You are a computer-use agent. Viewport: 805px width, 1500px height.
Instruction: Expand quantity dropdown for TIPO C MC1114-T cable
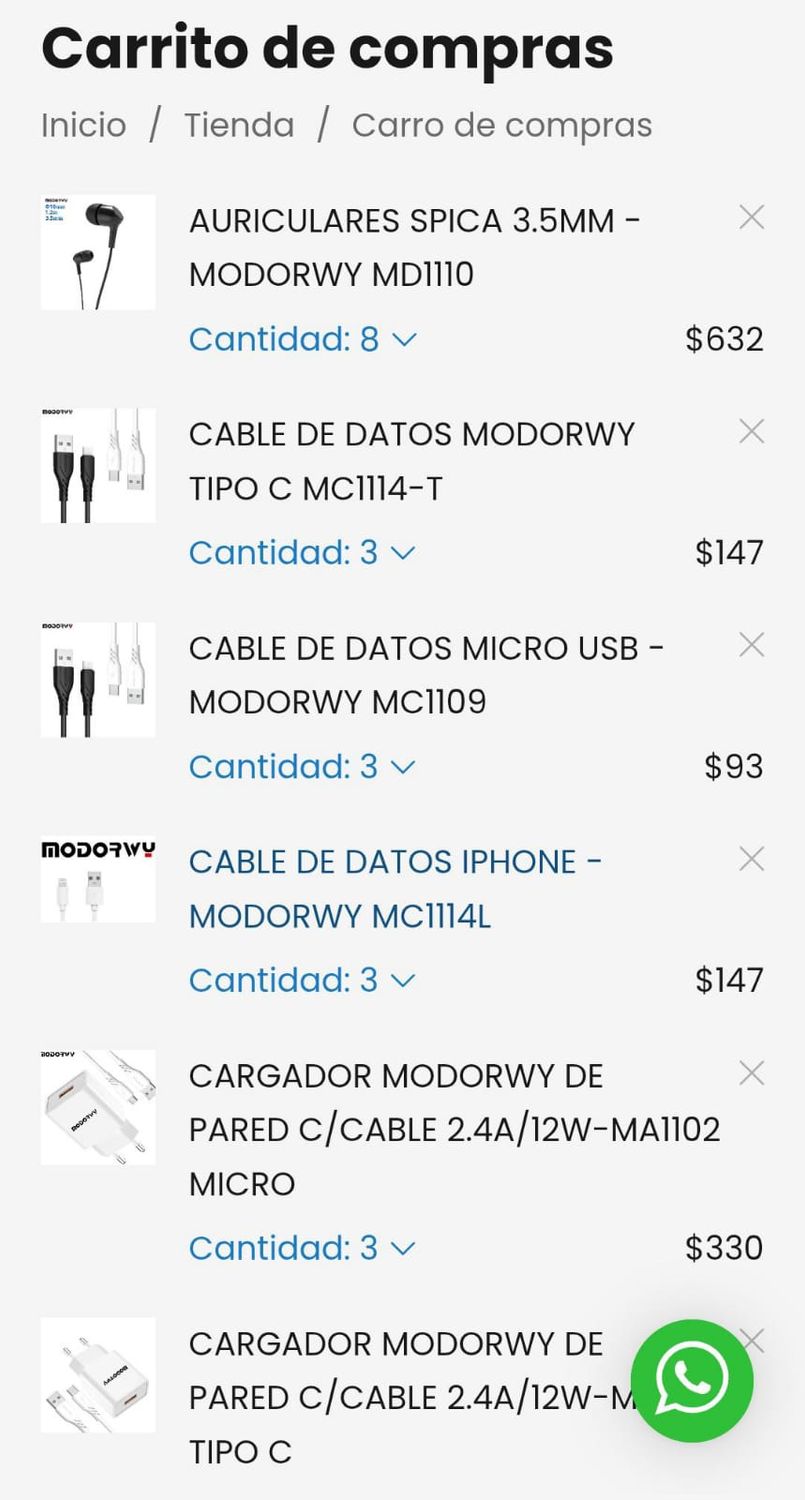302,553
